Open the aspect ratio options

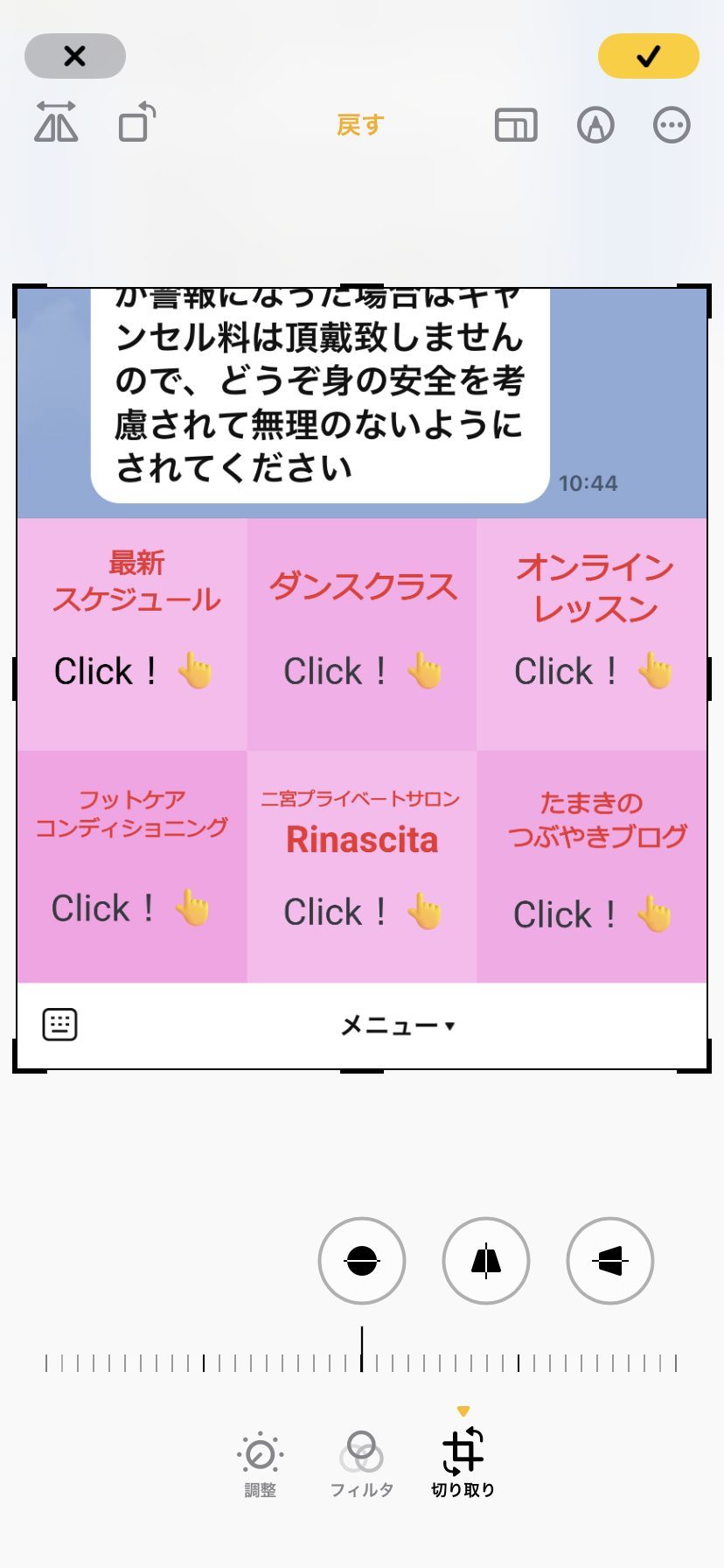pos(516,125)
